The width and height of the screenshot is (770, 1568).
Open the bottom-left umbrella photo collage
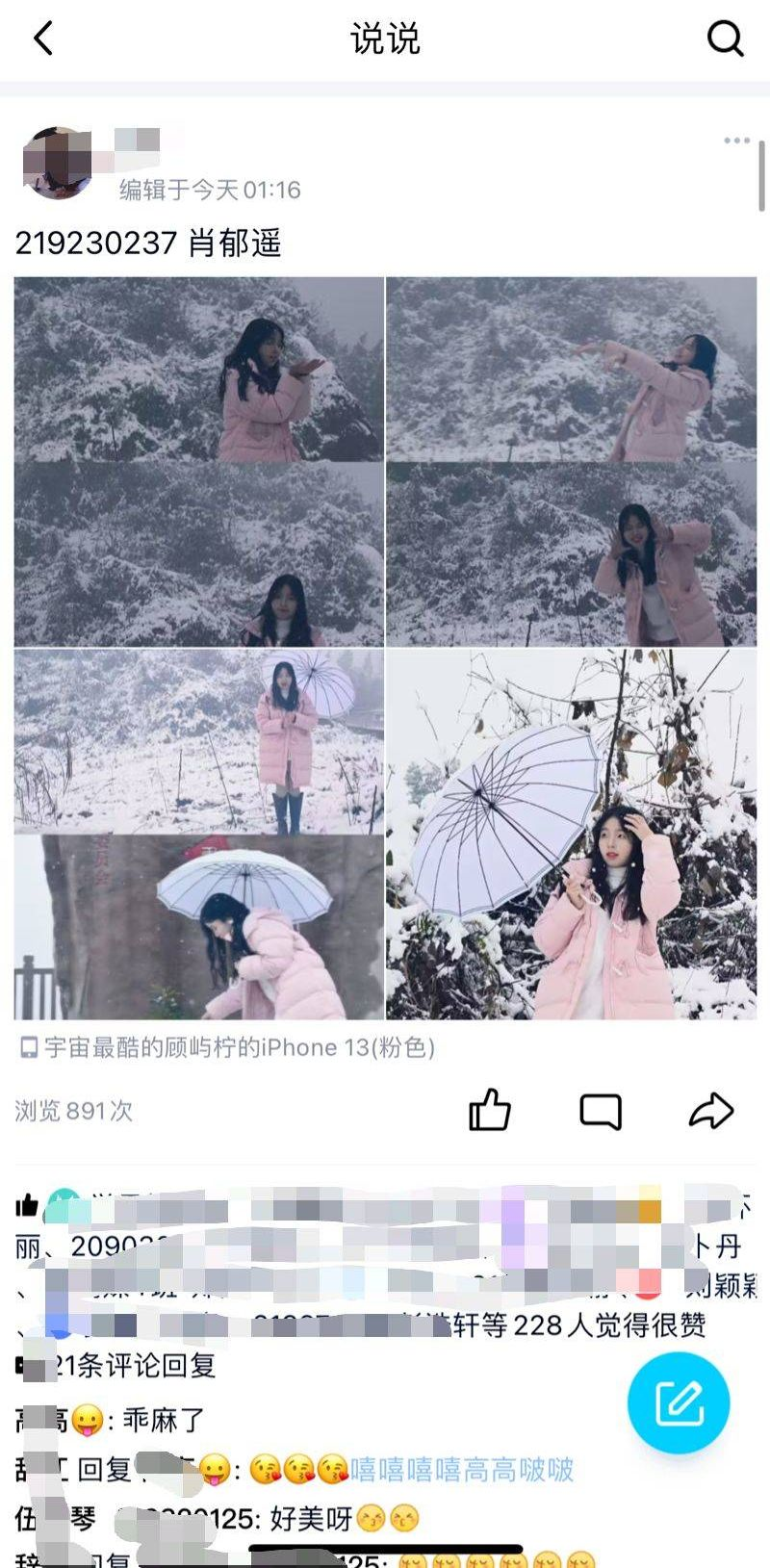tap(198, 834)
